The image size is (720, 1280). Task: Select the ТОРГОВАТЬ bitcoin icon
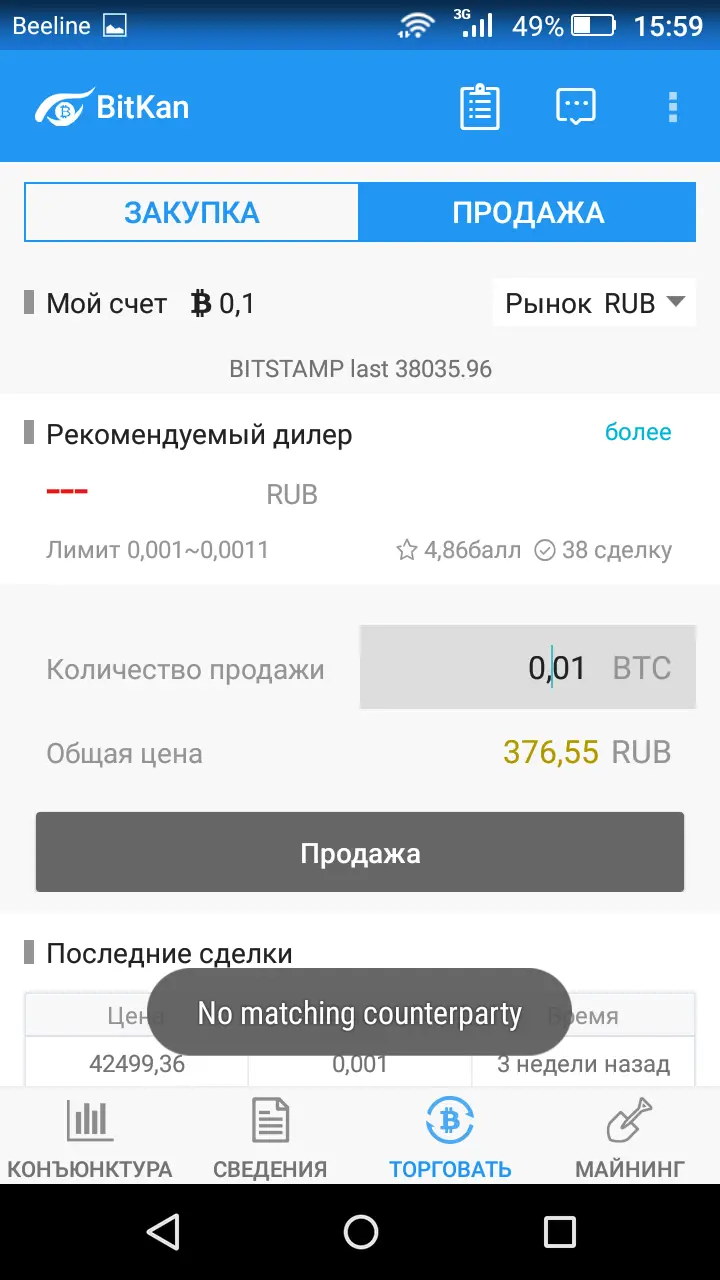tap(450, 1133)
